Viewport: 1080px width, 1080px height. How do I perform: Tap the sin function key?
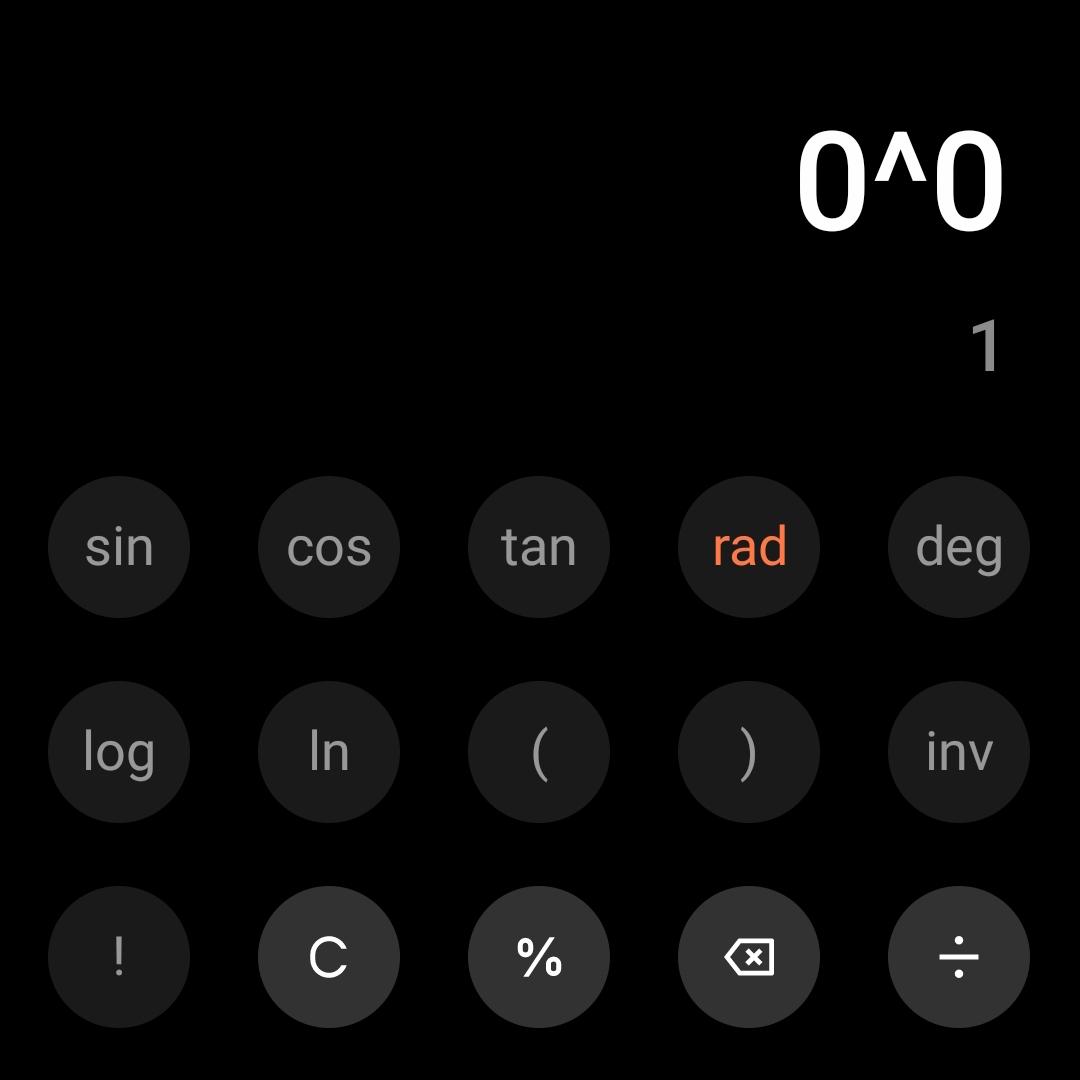(119, 547)
